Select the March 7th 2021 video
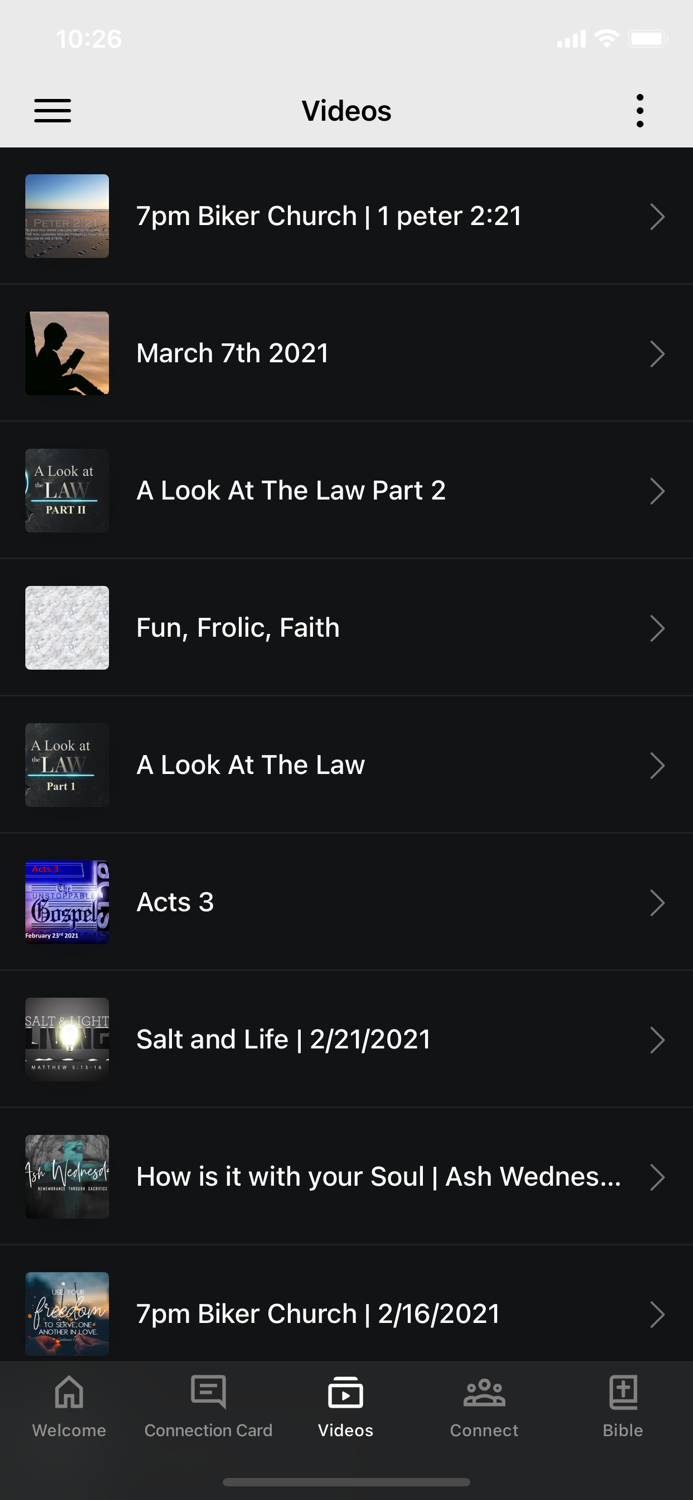This screenshot has height=1500, width=693. point(346,353)
